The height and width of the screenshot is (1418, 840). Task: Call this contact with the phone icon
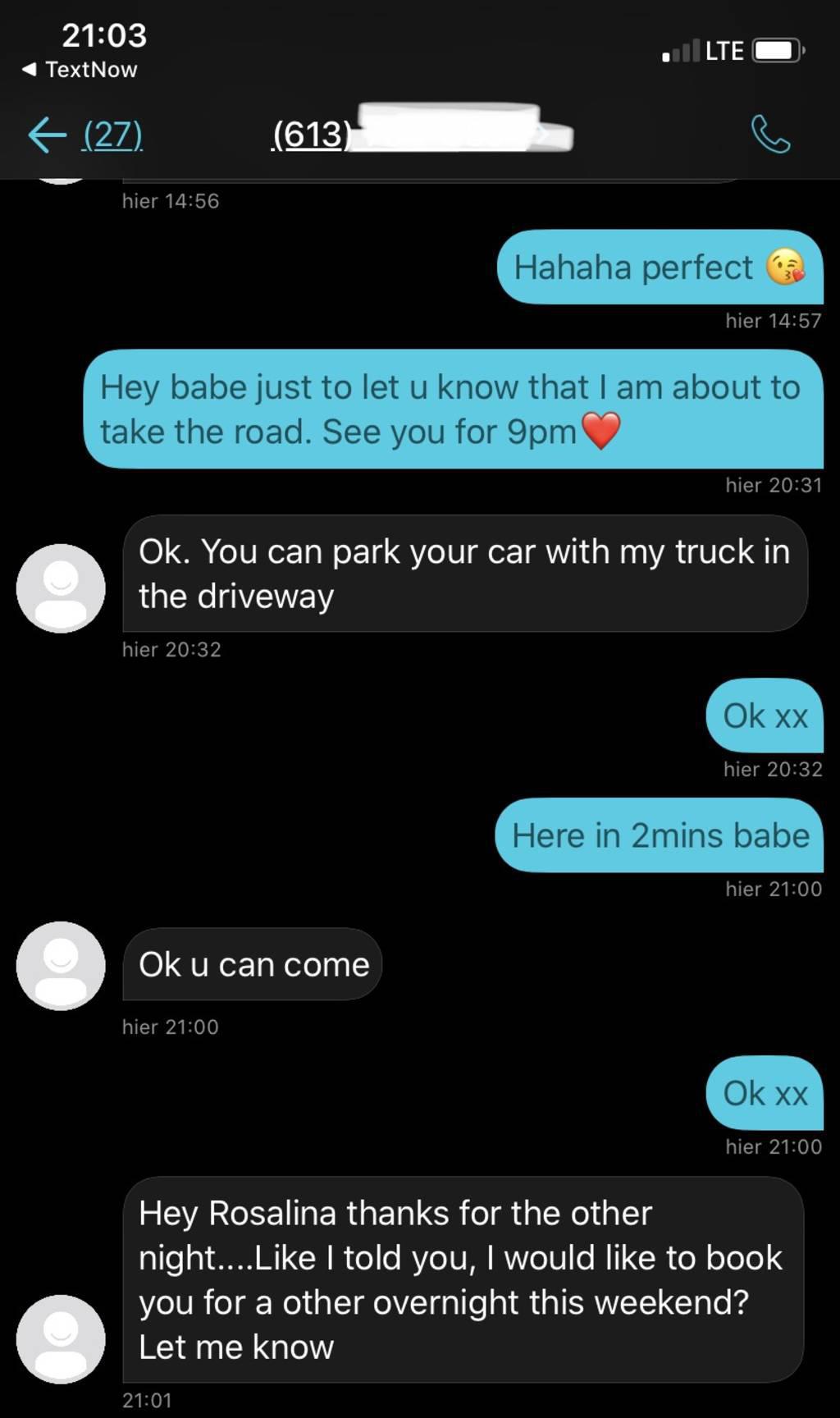(770, 135)
